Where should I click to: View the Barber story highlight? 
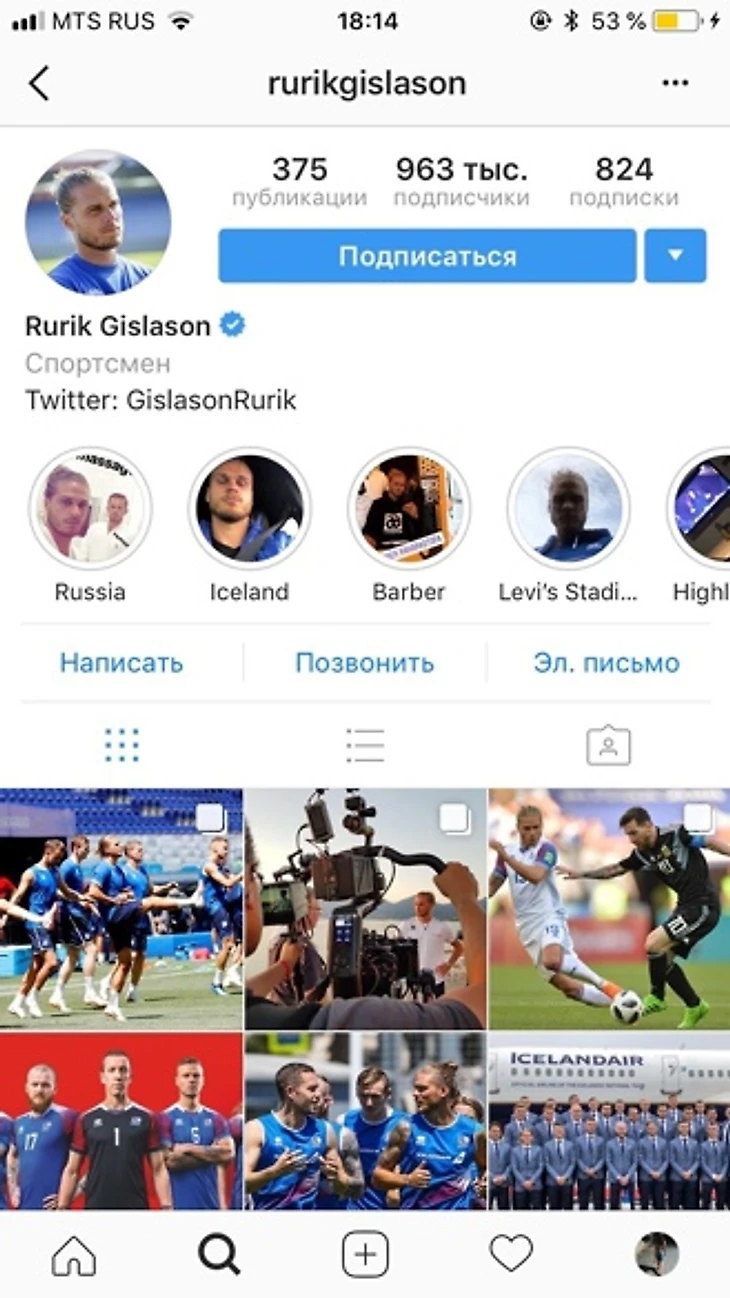click(408, 509)
